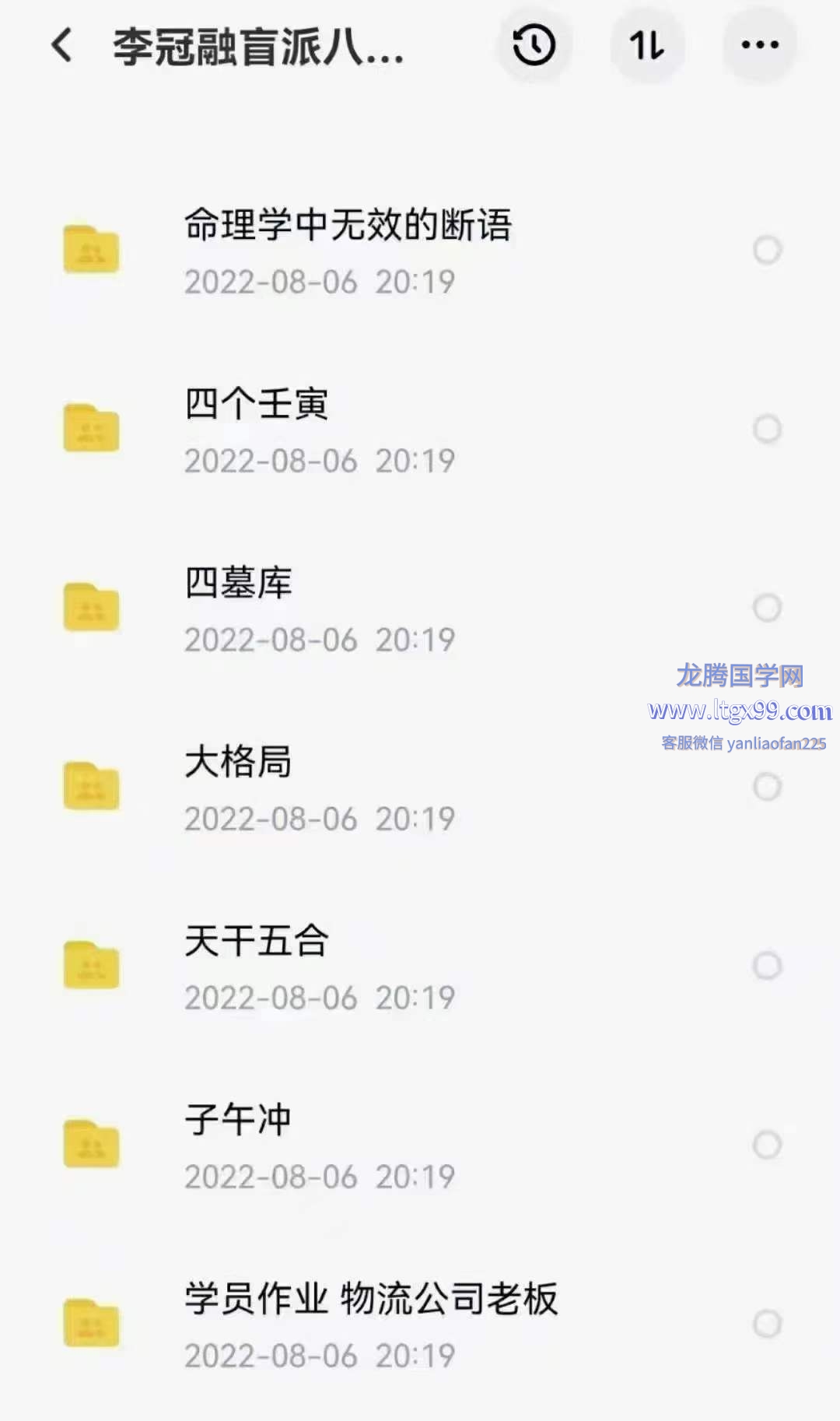Open the 四个壬寅 folder

(420, 430)
